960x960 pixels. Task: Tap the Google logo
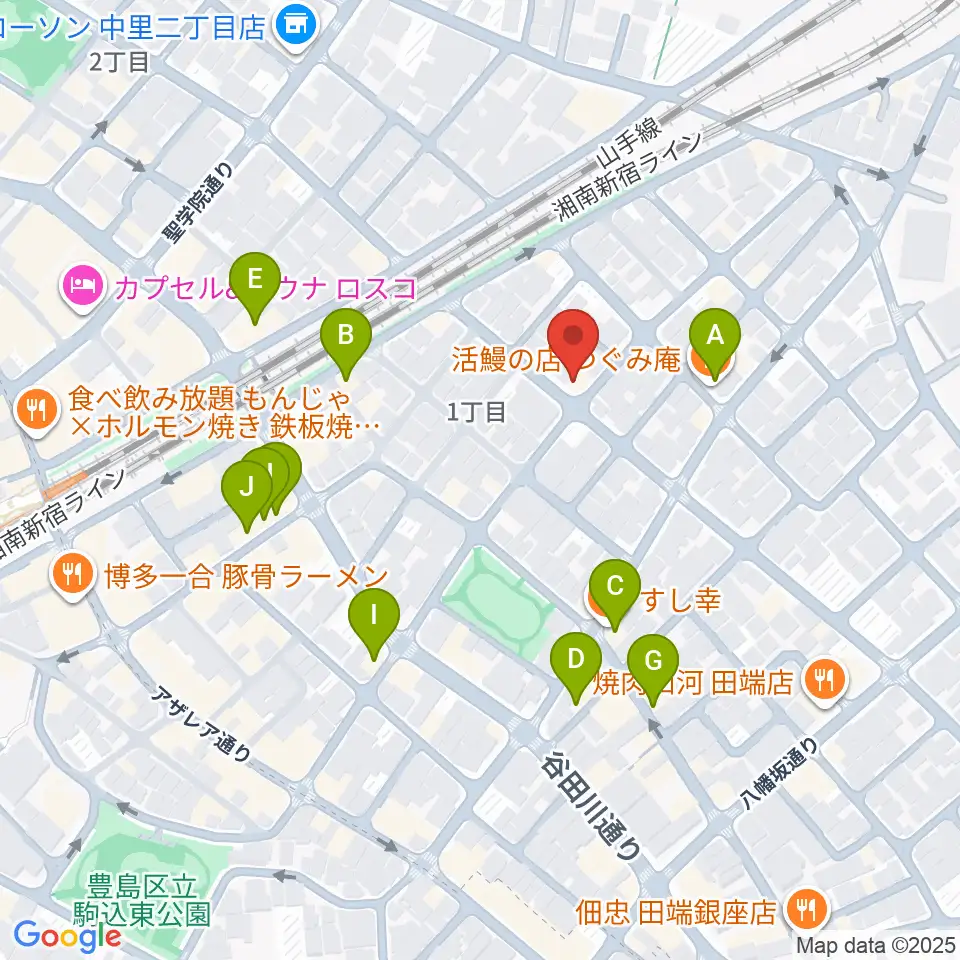pyautogui.click(x=67, y=936)
